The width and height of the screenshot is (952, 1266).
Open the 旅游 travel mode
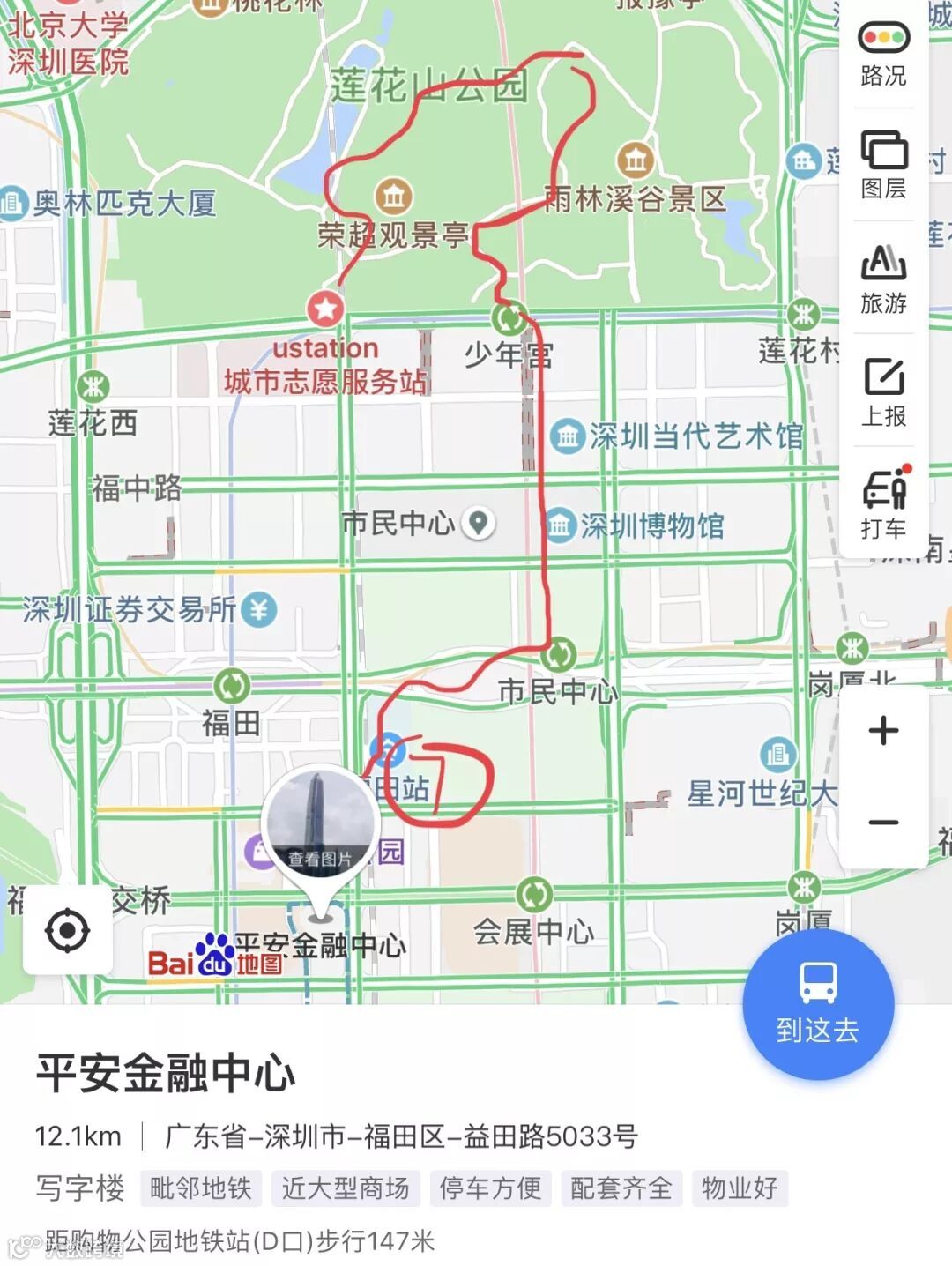883,278
